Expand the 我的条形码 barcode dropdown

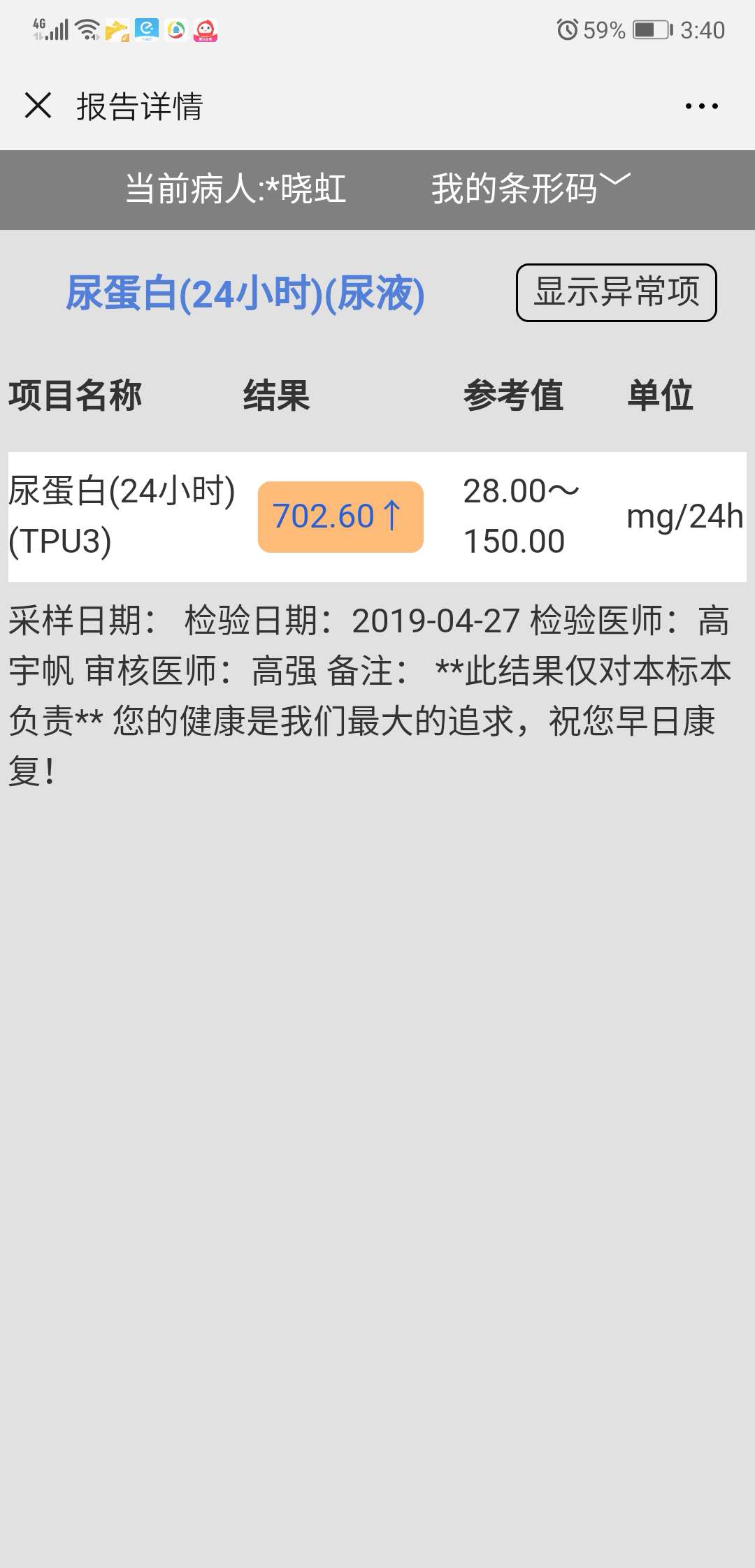[x=529, y=187]
